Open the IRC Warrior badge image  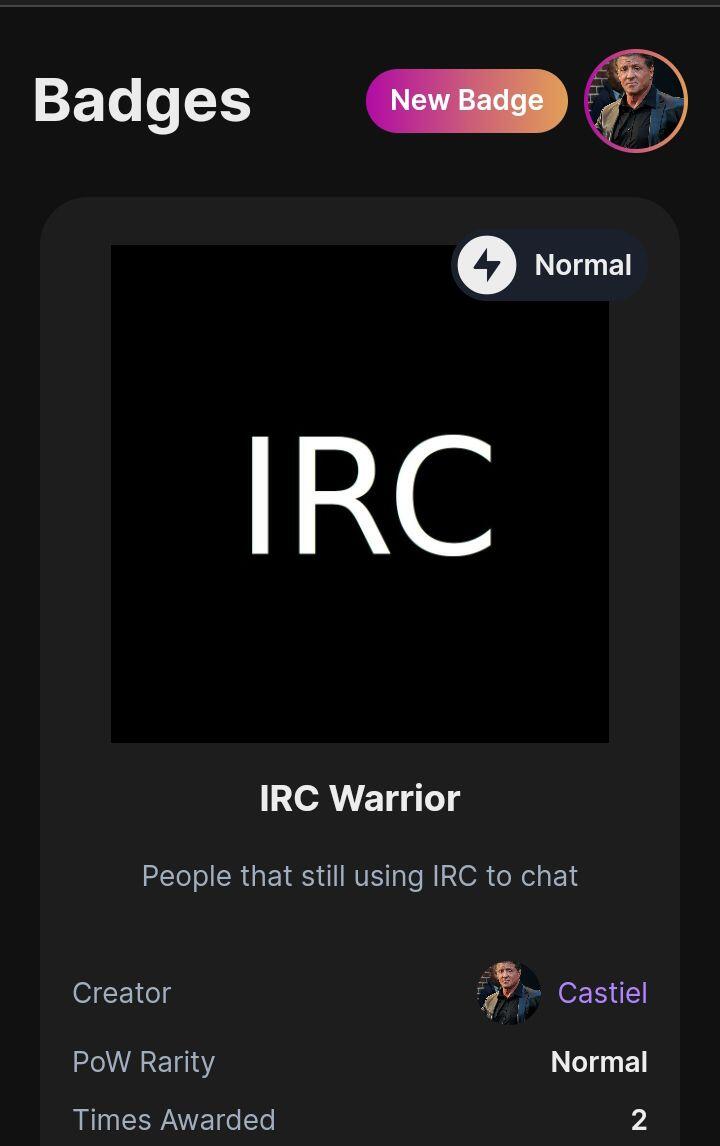(x=360, y=494)
